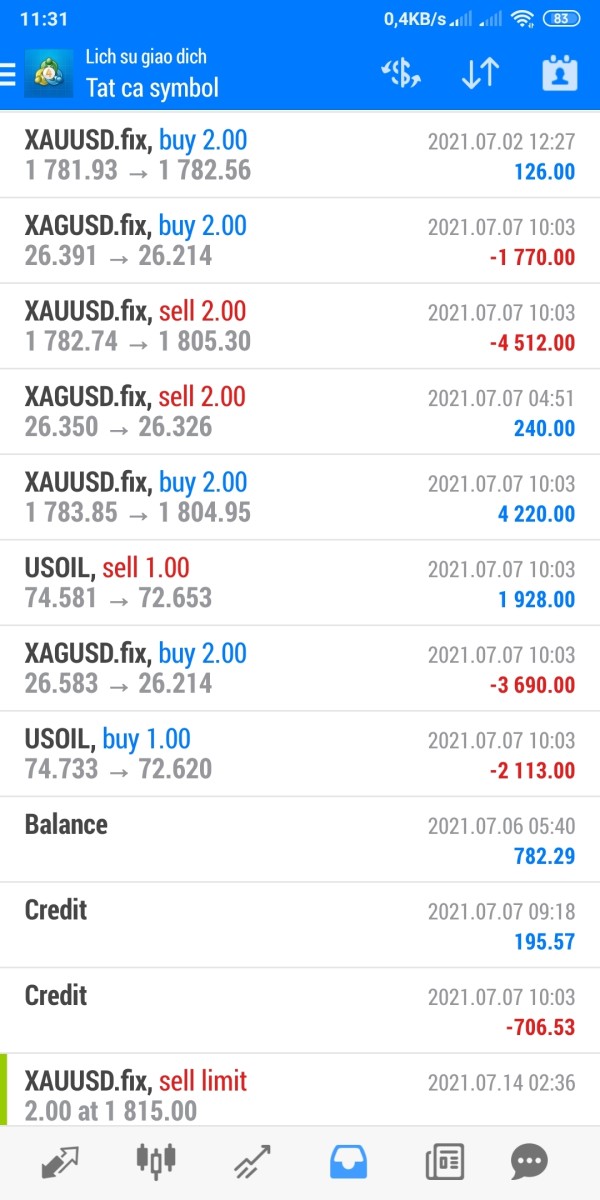Select the History tab
Viewport: 600px width, 1200px height.
348,1161
